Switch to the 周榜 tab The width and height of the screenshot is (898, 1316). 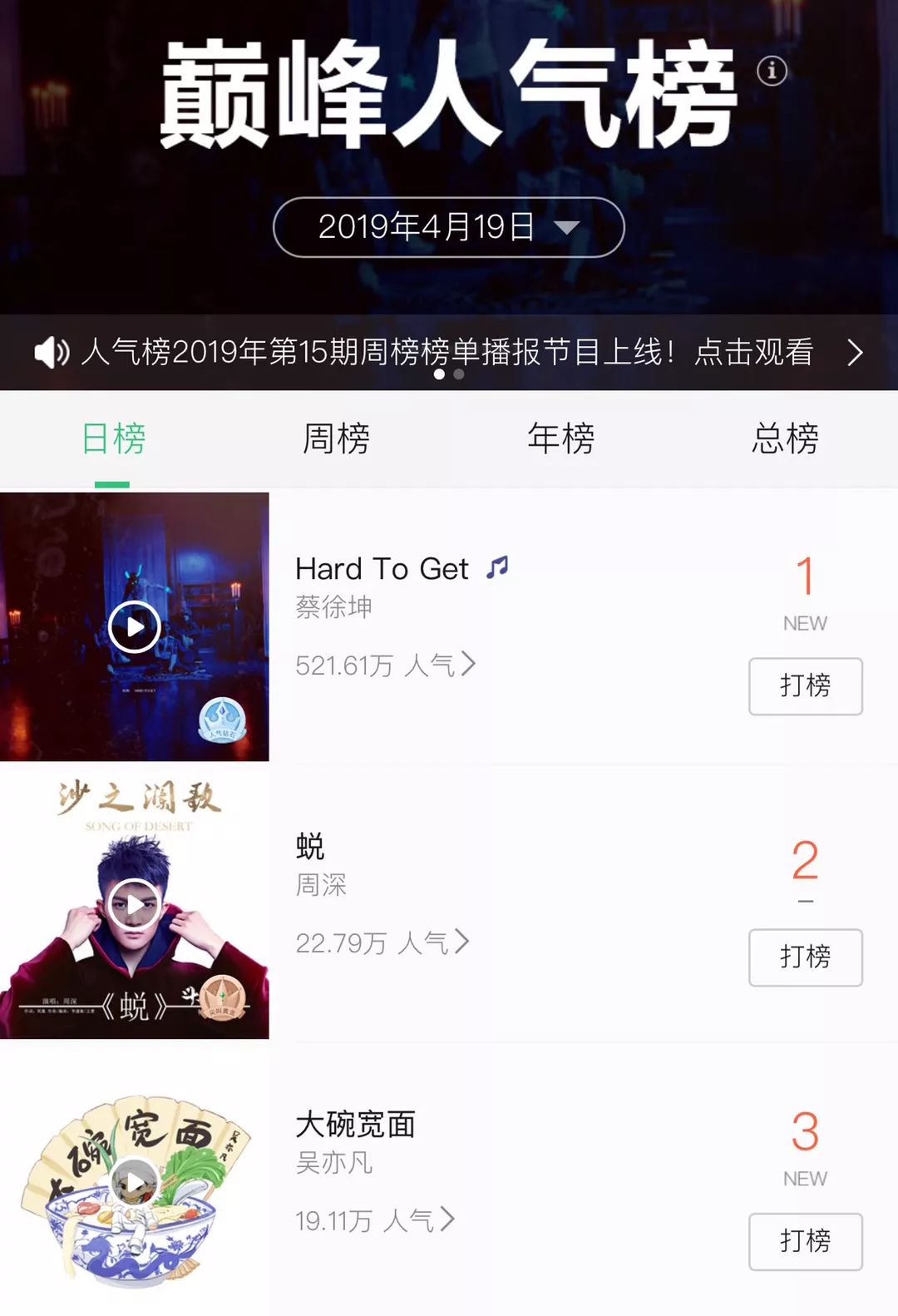pos(336,438)
